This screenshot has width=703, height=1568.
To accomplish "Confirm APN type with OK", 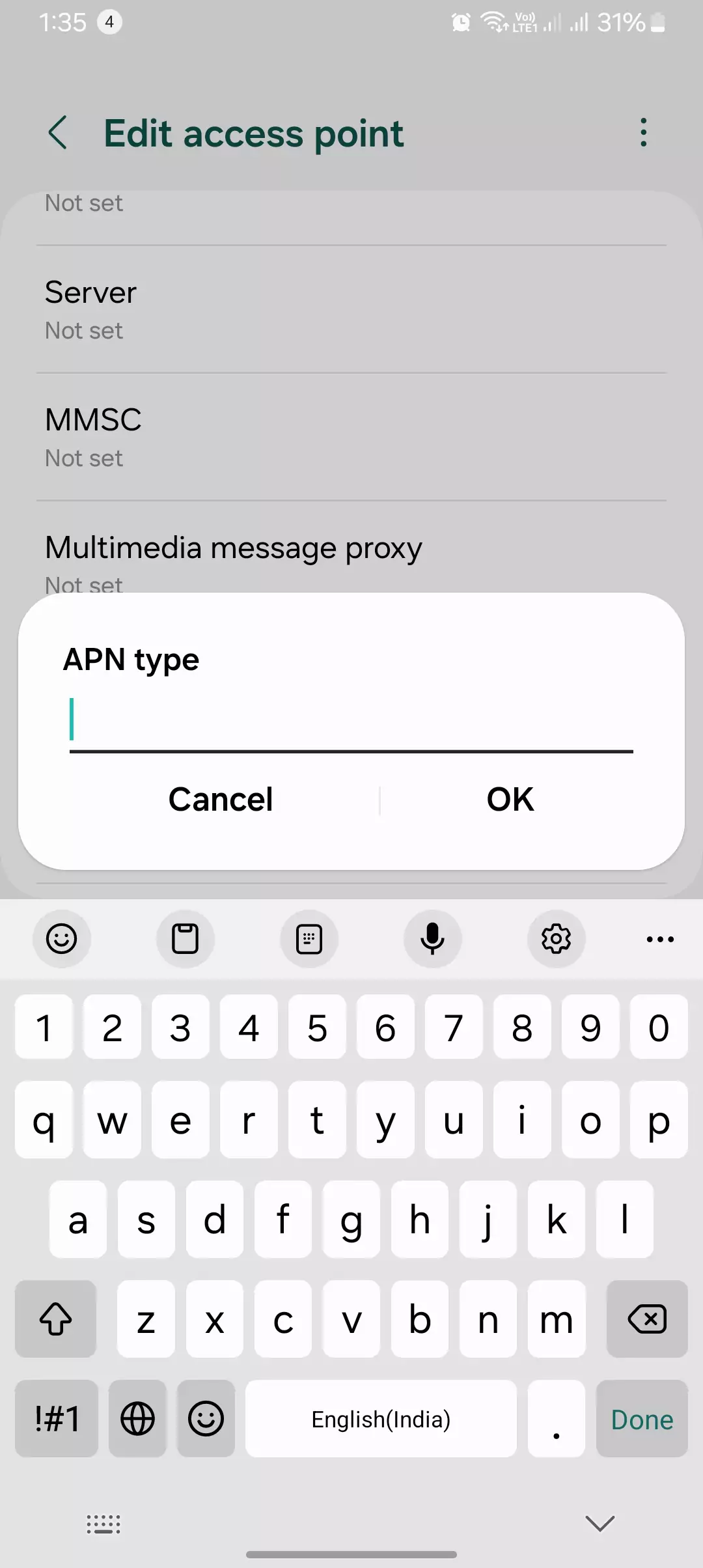I will click(x=510, y=800).
